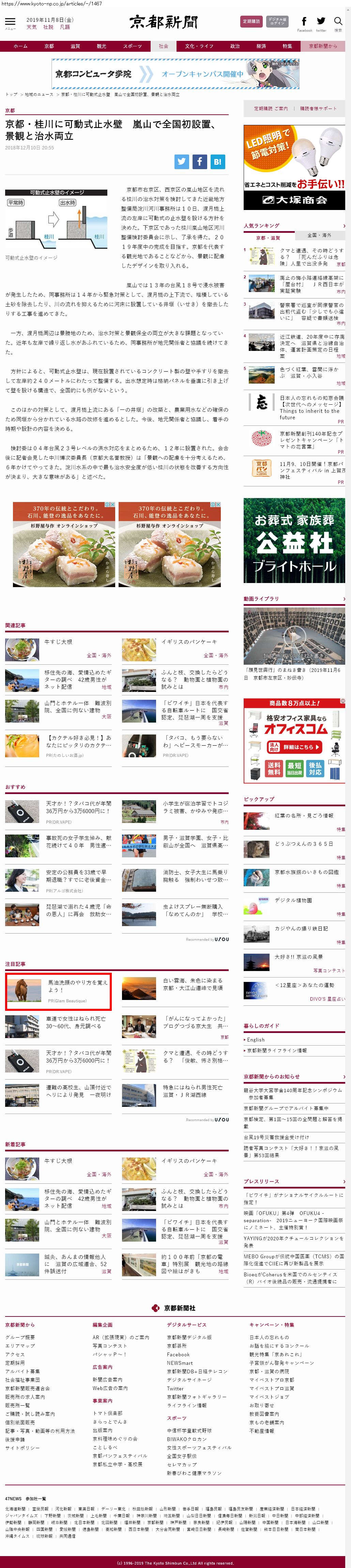Open 購読者様サポート link
Screen dimensions: 351x1568
point(318,108)
